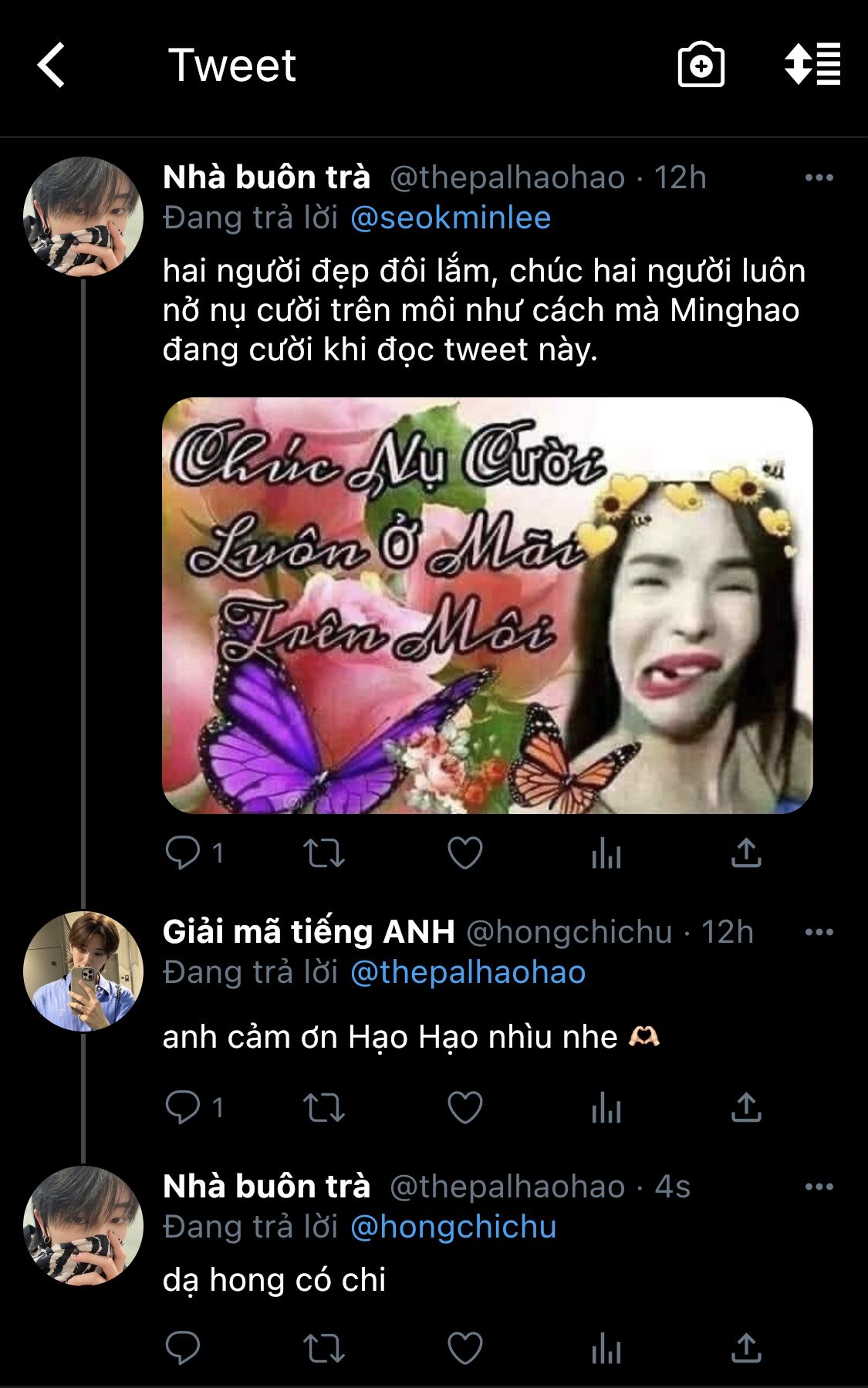Reply to the tweet 'dạ hong có chi'
The width and height of the screenshot is (868, 1388).
[x=184, y=1349]
